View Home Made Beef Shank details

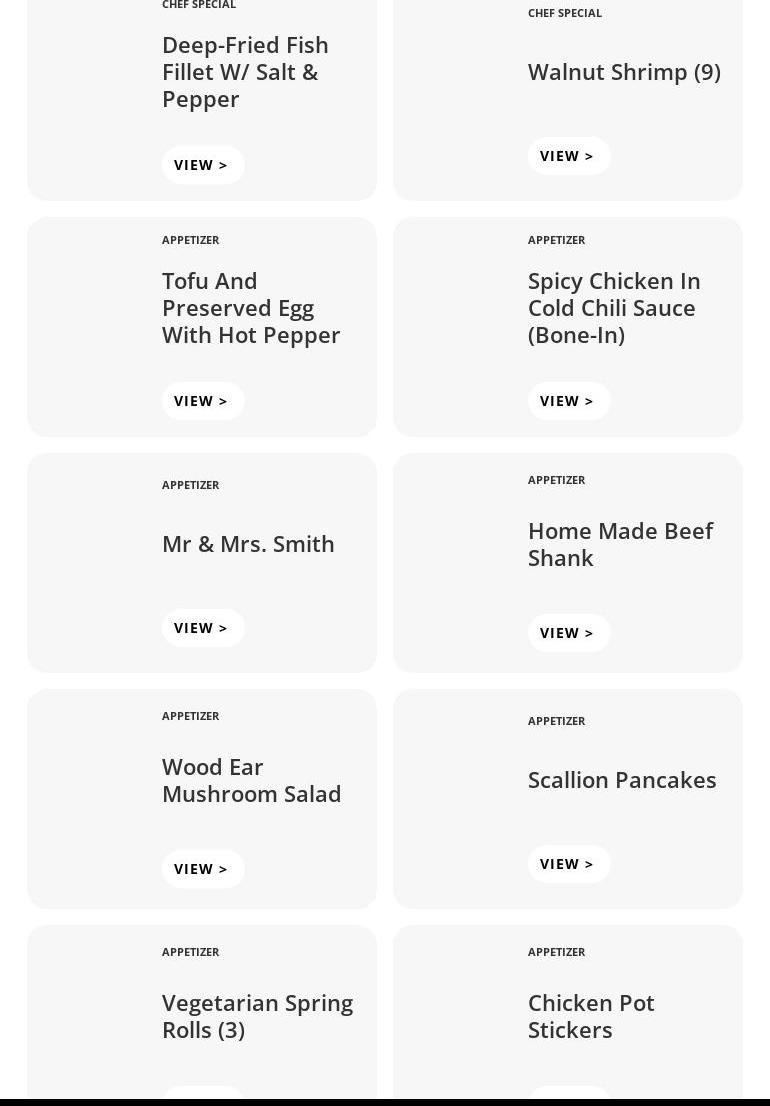(x=568, y=633)
